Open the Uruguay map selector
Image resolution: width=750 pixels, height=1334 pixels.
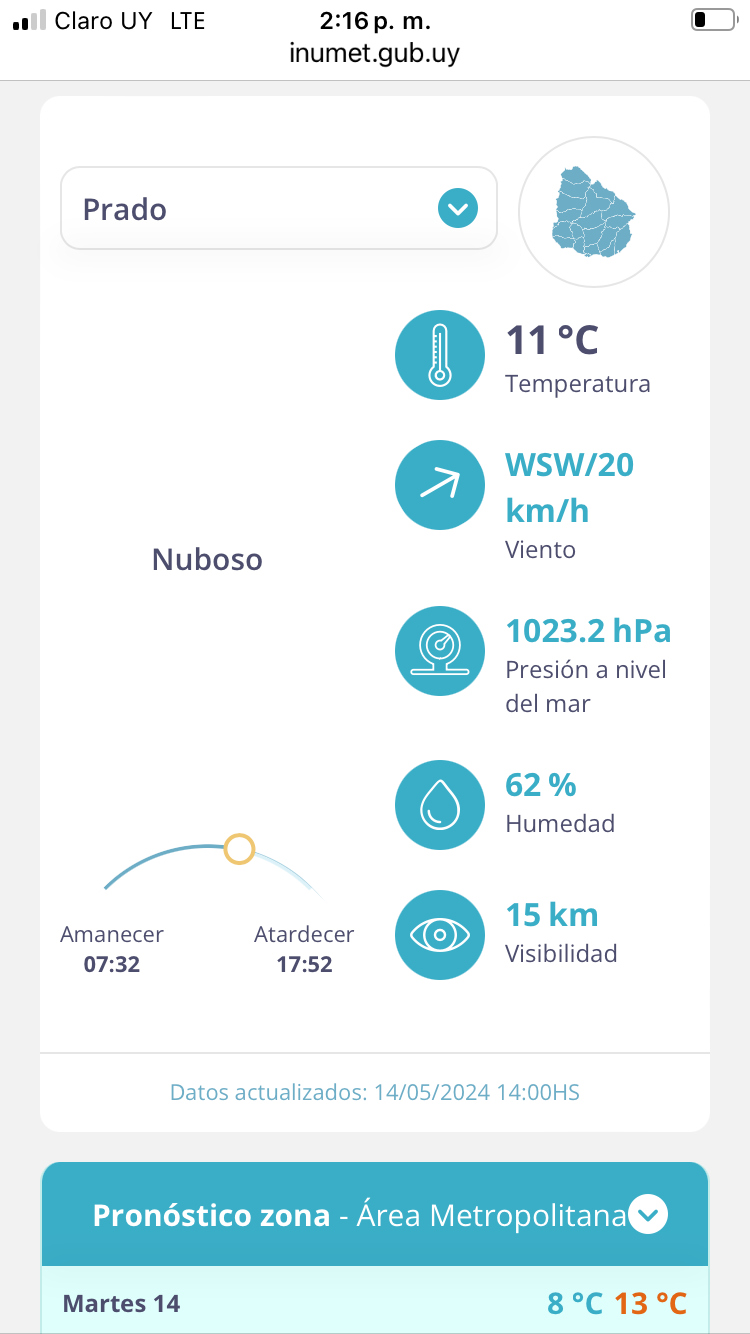[x=594, y=211]
